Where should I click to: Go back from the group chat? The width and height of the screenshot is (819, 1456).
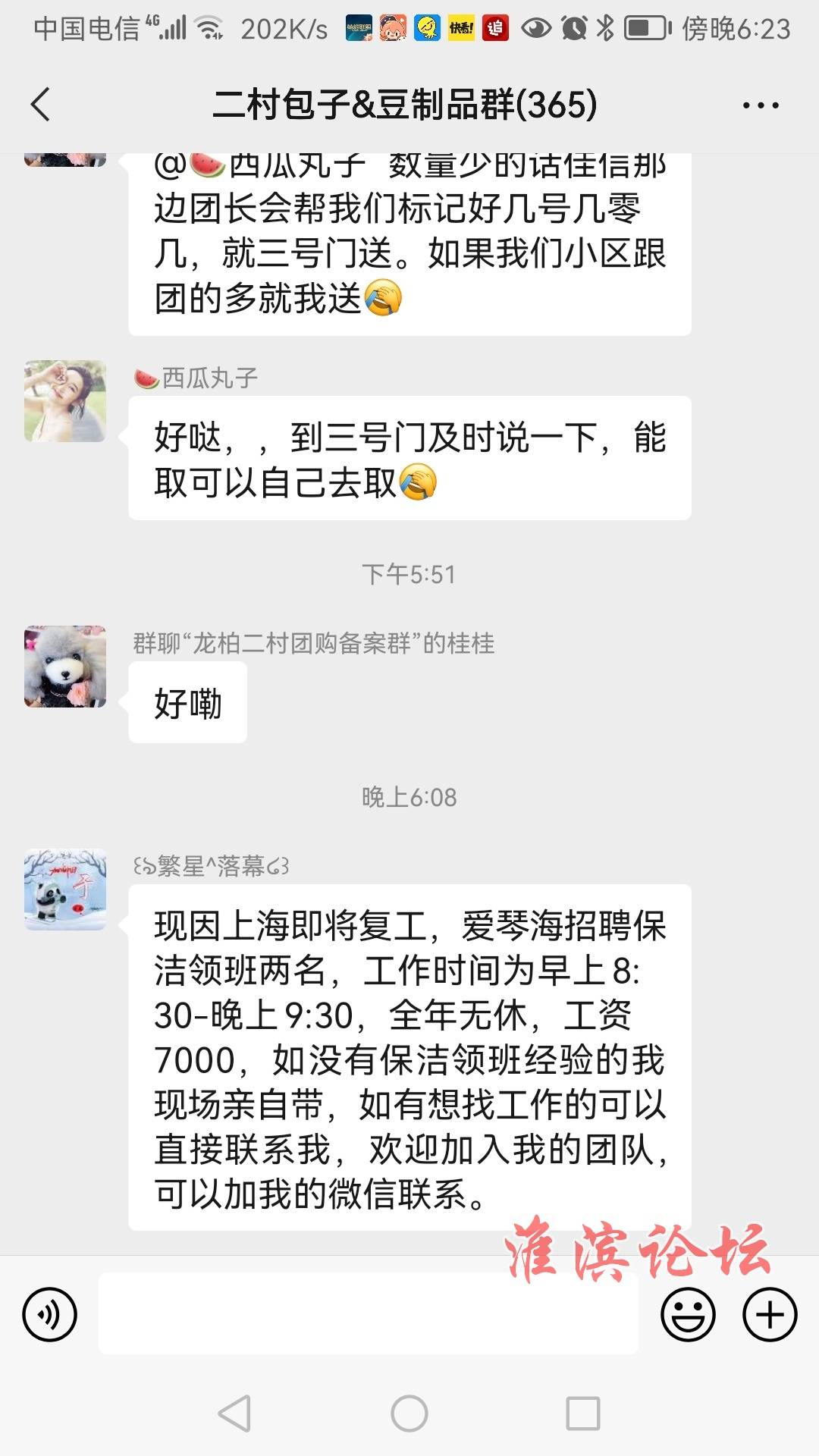coord(41,105)
